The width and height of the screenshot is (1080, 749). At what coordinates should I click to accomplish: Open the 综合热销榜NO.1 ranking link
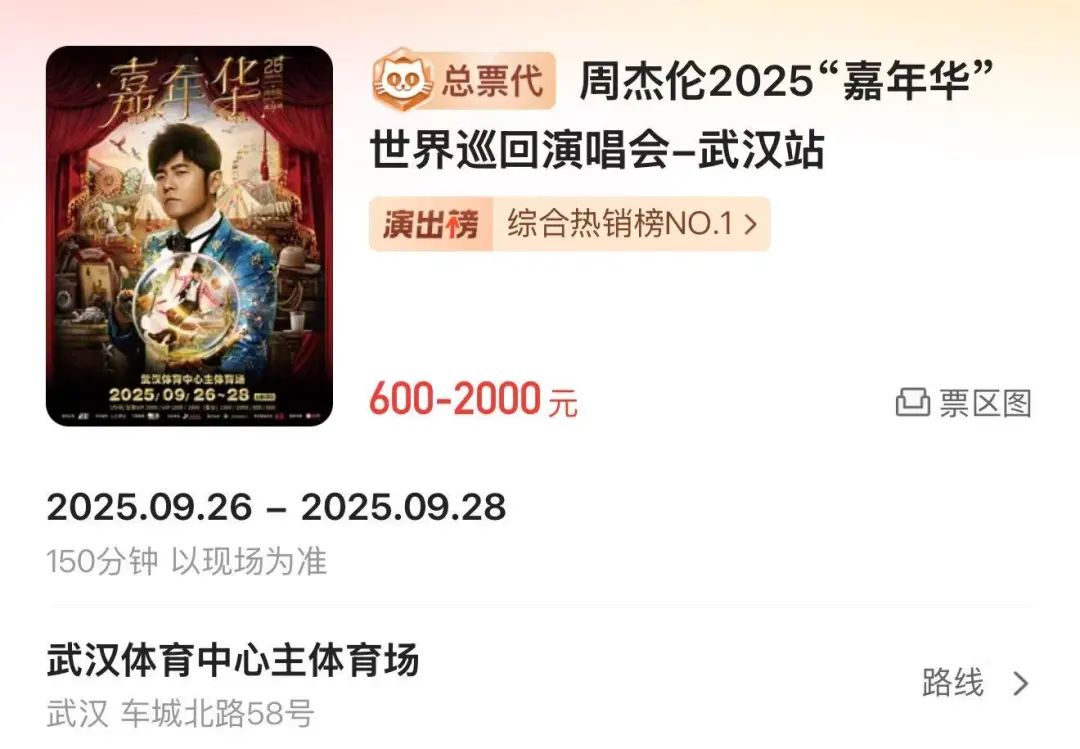pyautogui.click(x=630, y=225)
